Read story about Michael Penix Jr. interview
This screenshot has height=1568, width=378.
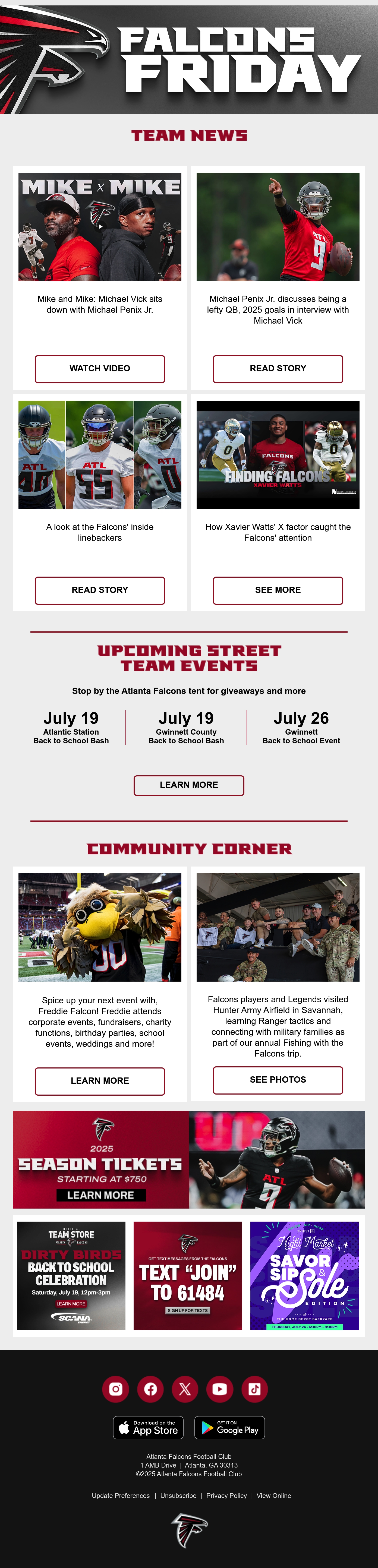pos(278,369)
